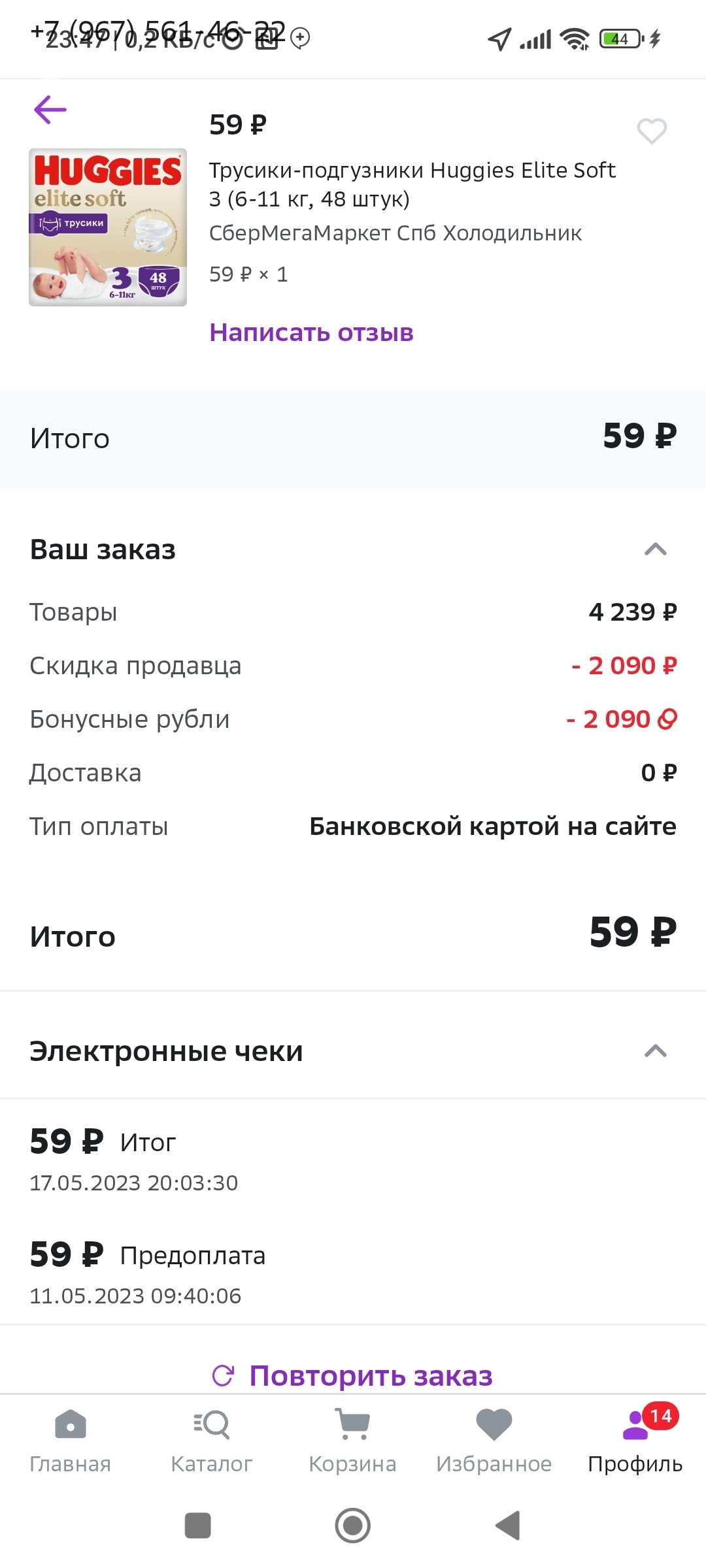
Task: Go back using the purple arrow
Action: click(x=50, y=110)
